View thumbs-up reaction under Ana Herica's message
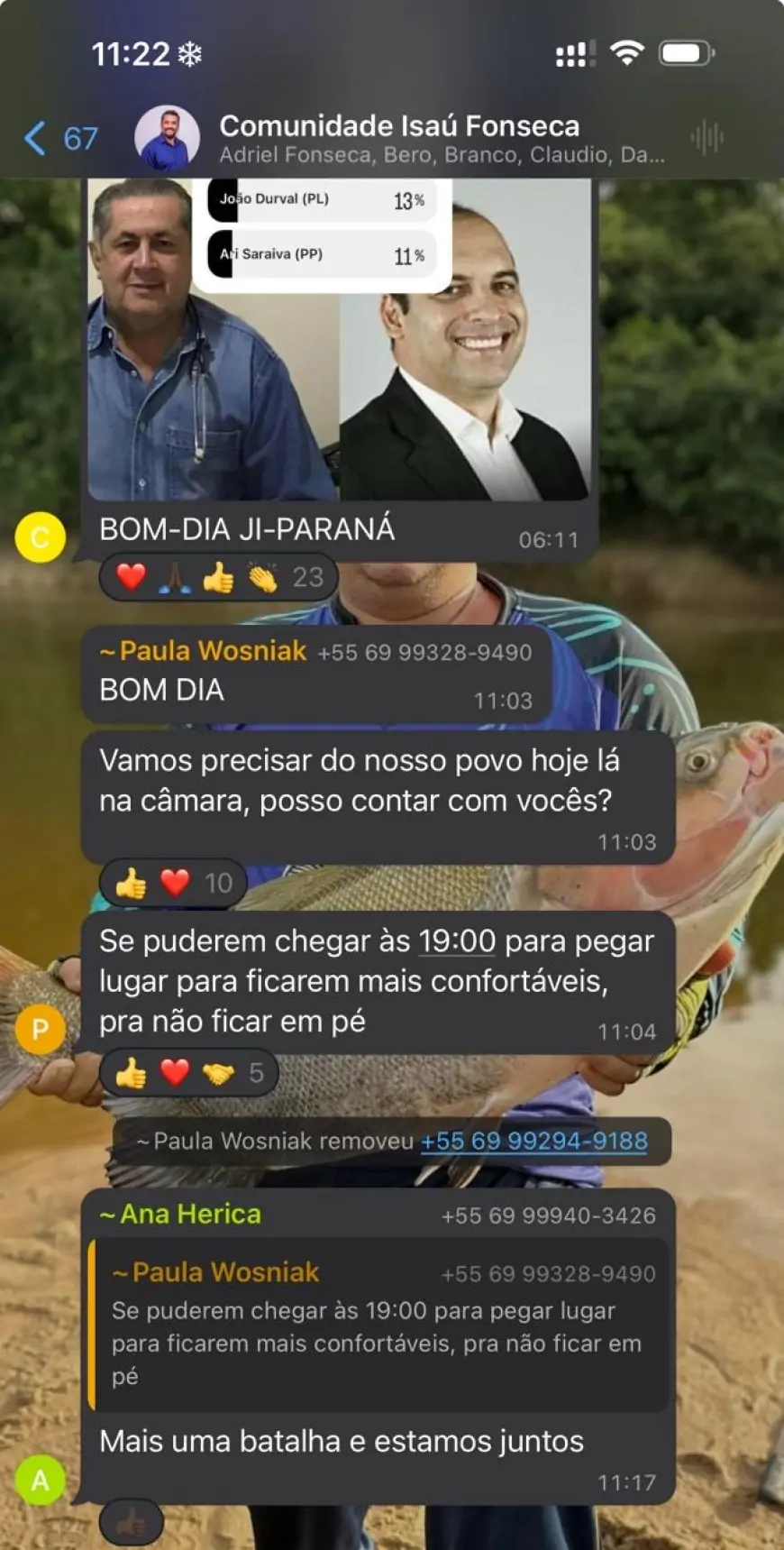 click(132, 1523)
